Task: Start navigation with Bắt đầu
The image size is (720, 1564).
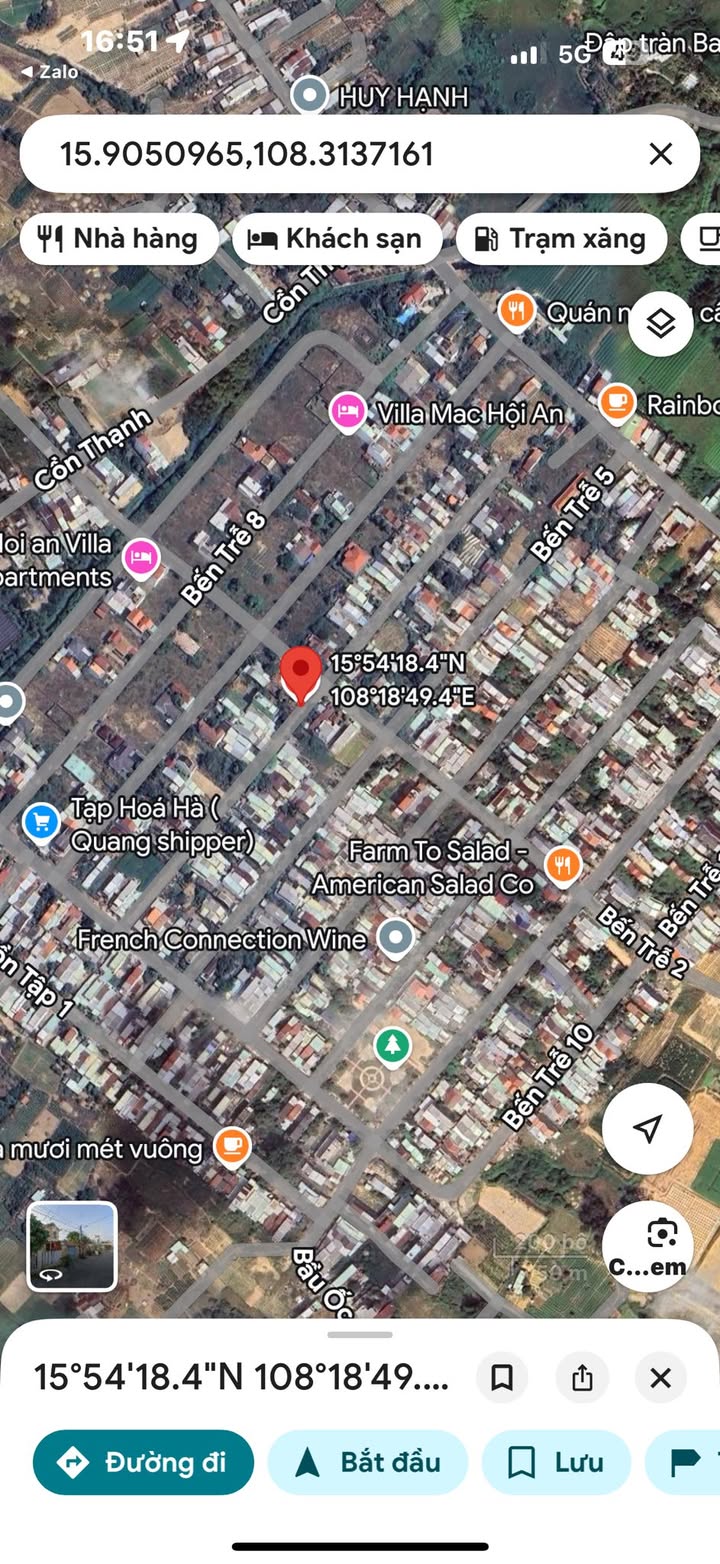Action: click(x=368, y=1462)
